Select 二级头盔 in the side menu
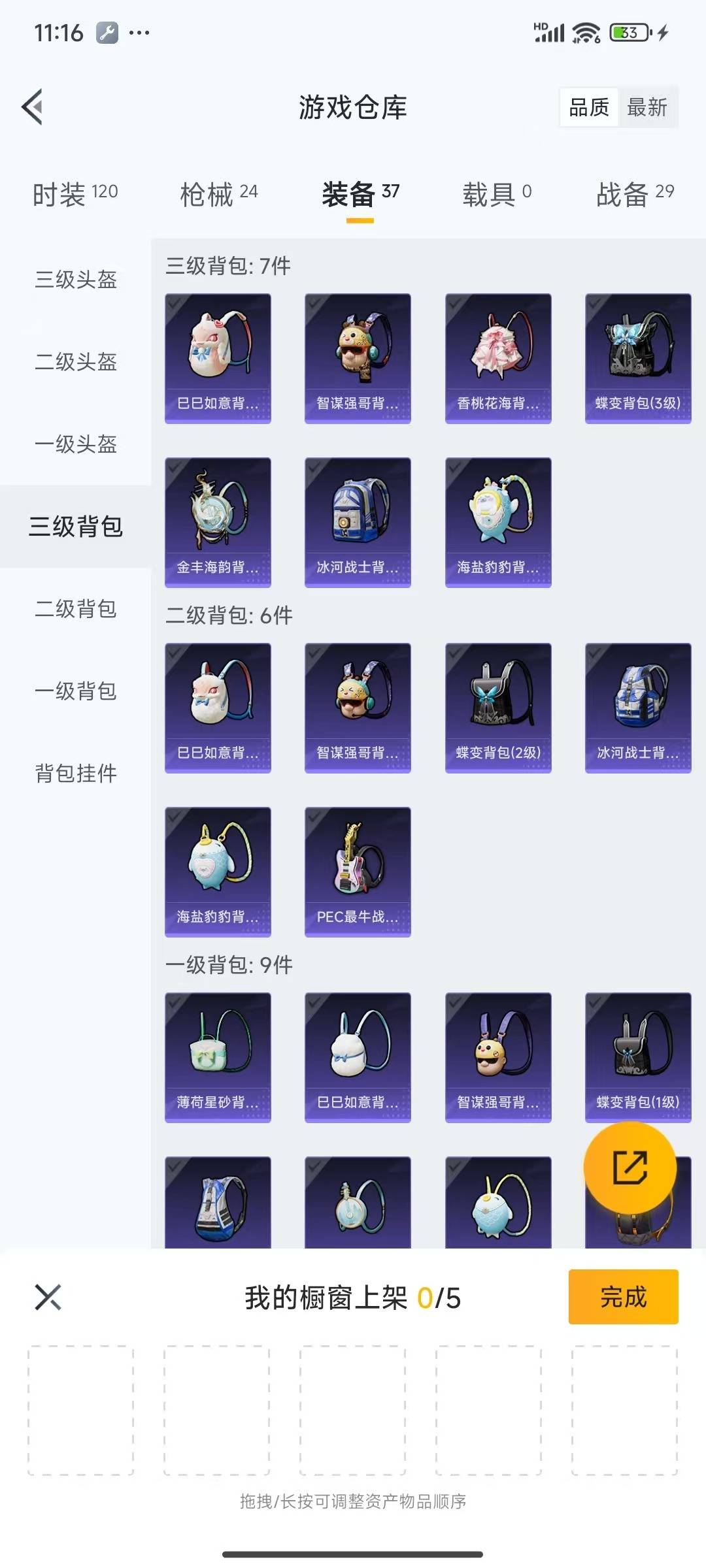706x1568 pixels. [x=76, y=361]
